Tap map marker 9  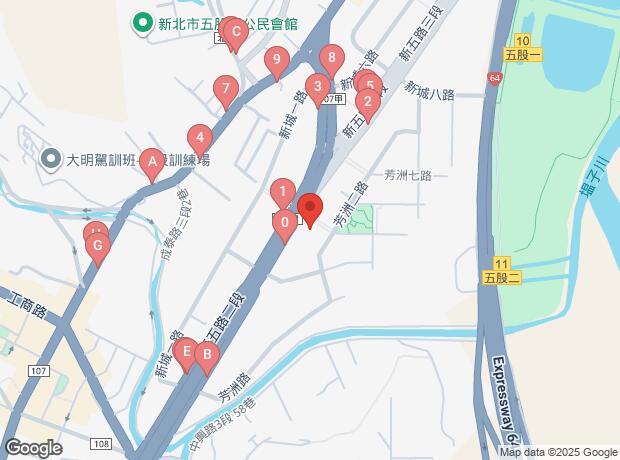277,60
